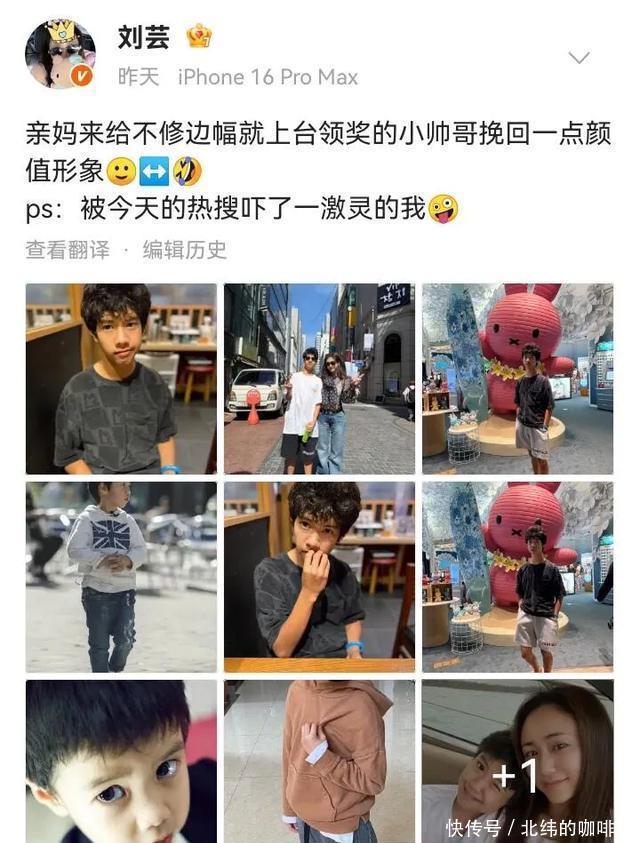Viewport: 640px width, 843px height.
Task: Open the street photo with white car
Action: click(318, 378)
